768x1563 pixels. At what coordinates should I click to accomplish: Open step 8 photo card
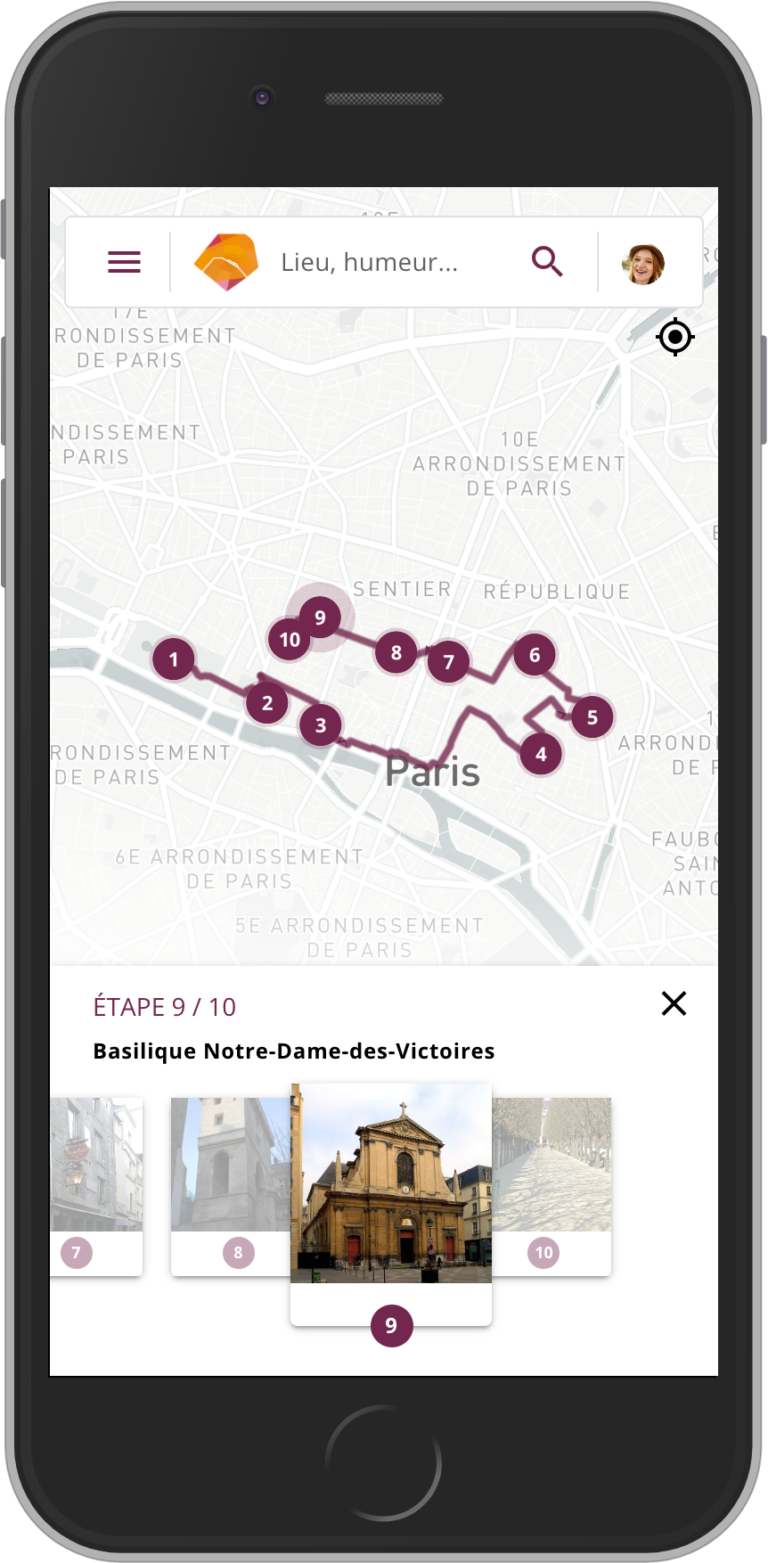230,1185
